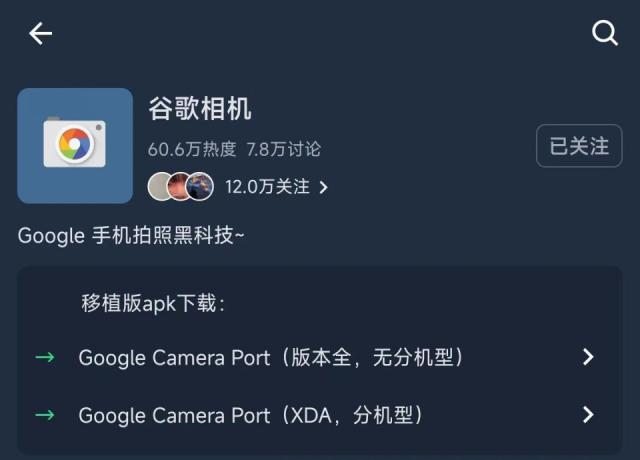This screenshot has height=460, width=640.
Task: Open Google Camera Port（XDA，分机型）
Action: coord(320,415)
